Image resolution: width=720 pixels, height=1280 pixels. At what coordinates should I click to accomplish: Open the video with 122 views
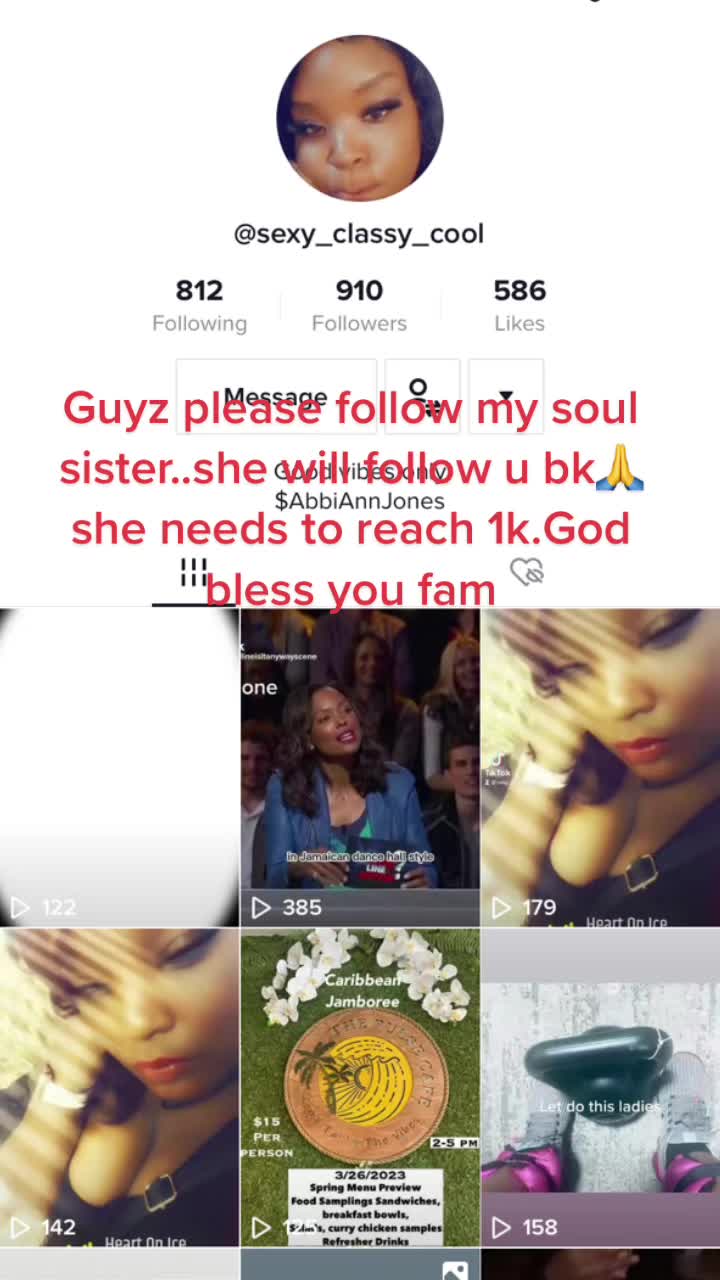pyautogui.click(x=119, y=767)
